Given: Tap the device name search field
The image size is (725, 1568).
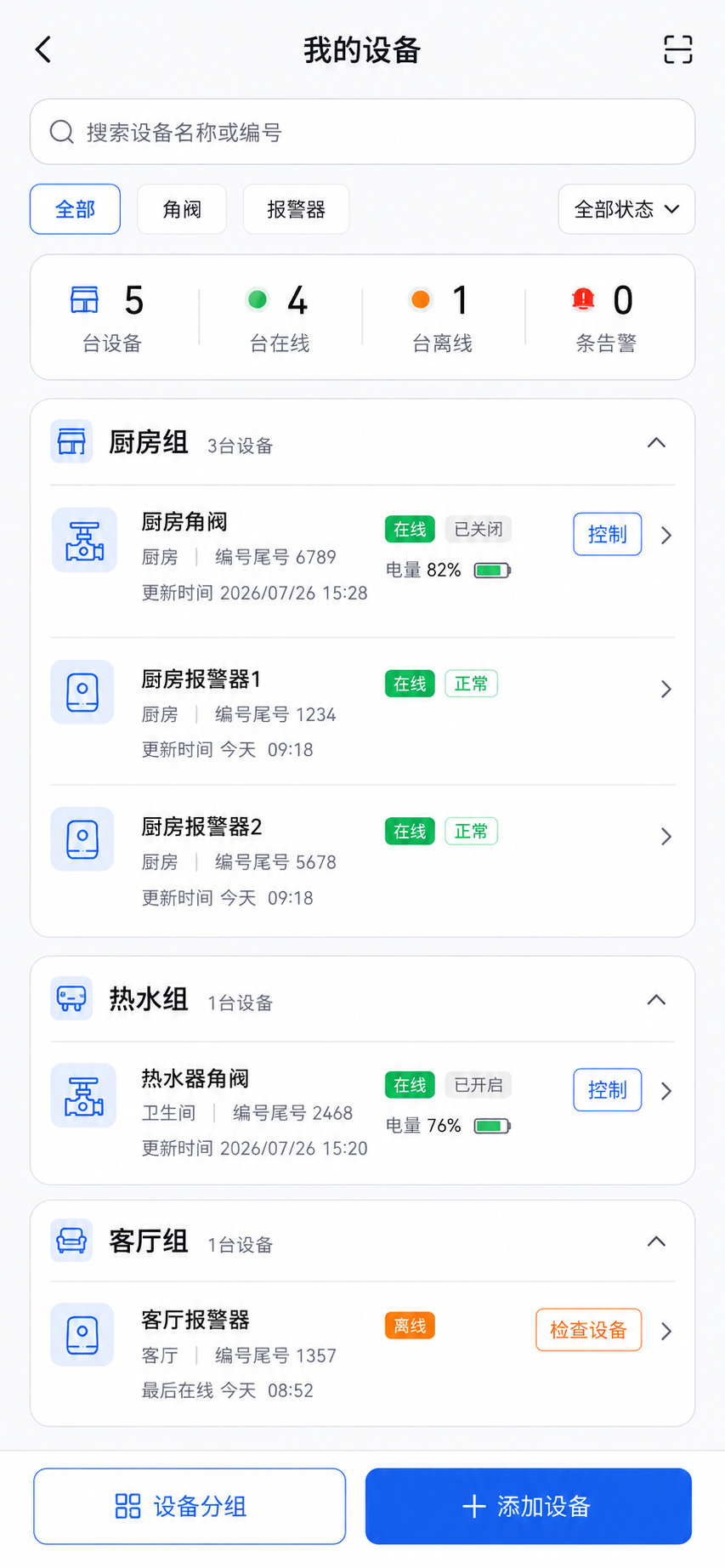Looking at the screenshot, I should pos(362,132).
